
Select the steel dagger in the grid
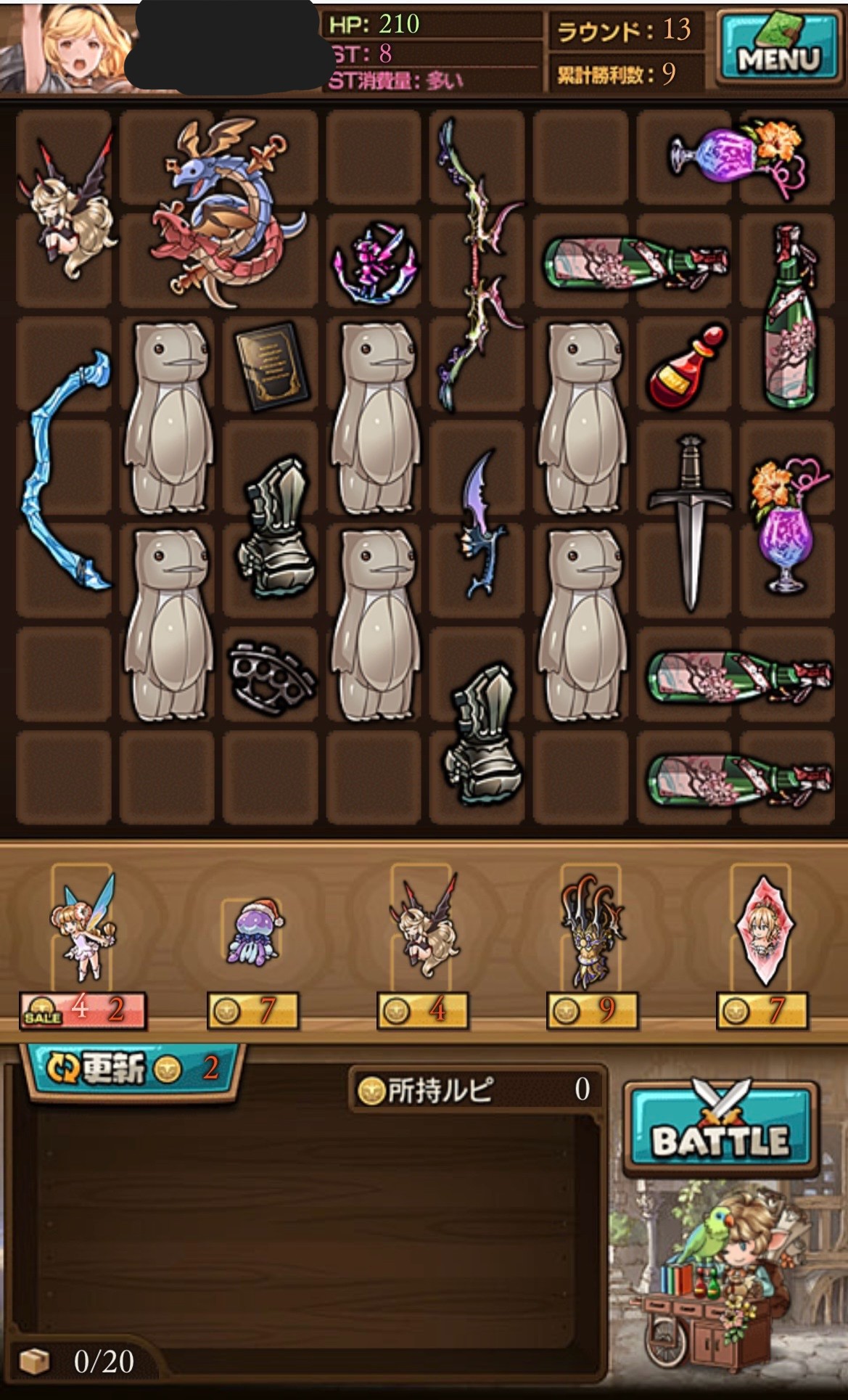[x=689, y=521]
